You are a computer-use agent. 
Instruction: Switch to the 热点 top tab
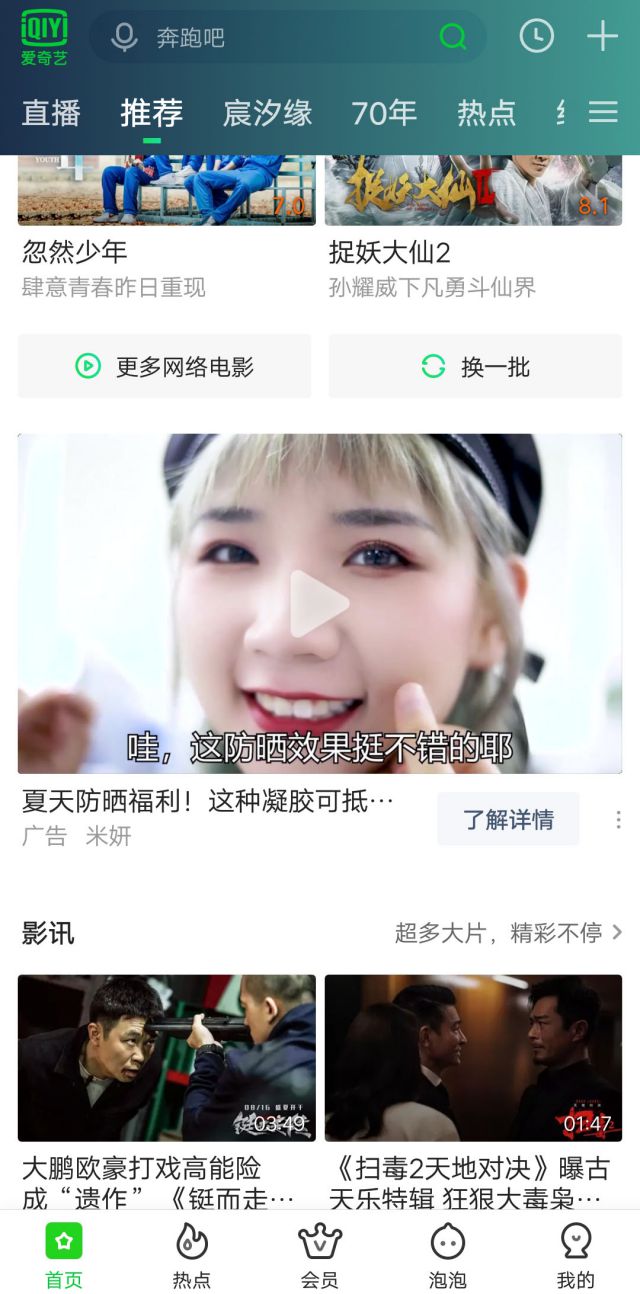[486, 113]
